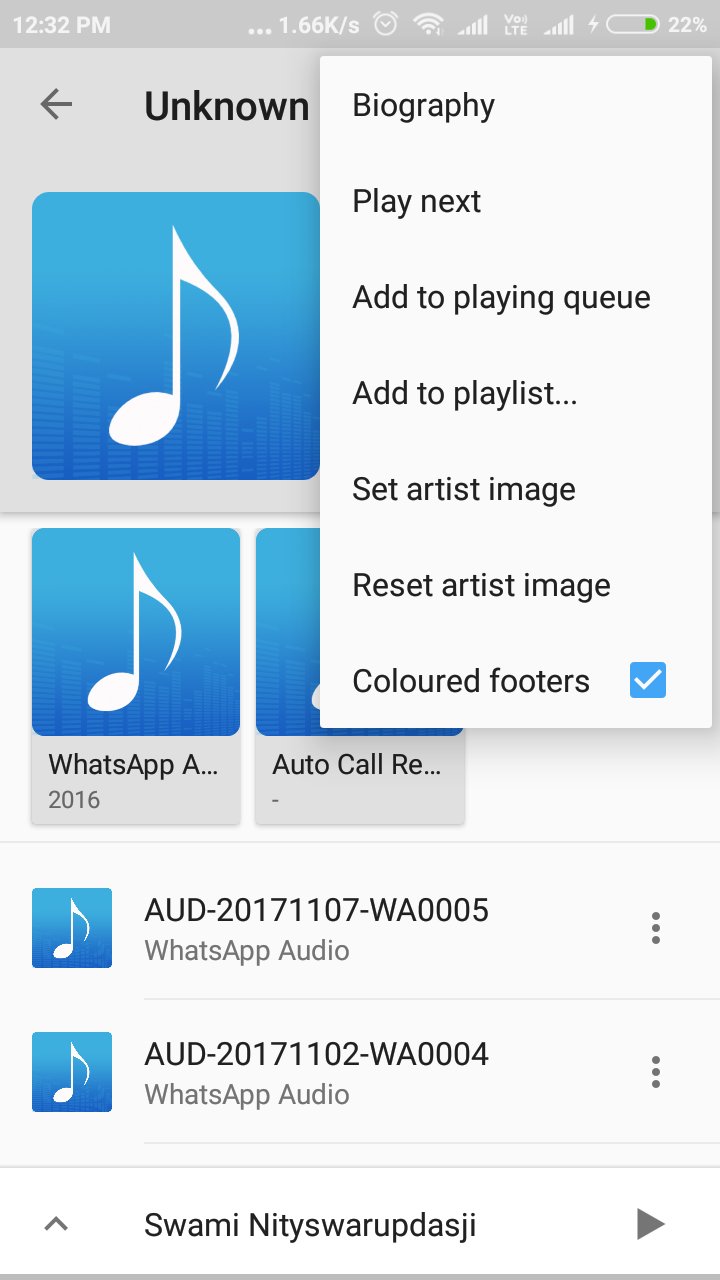Go back using the arrow icon
The width and height of the screenshot is (720, 1280).
click(x=57, y=105)
